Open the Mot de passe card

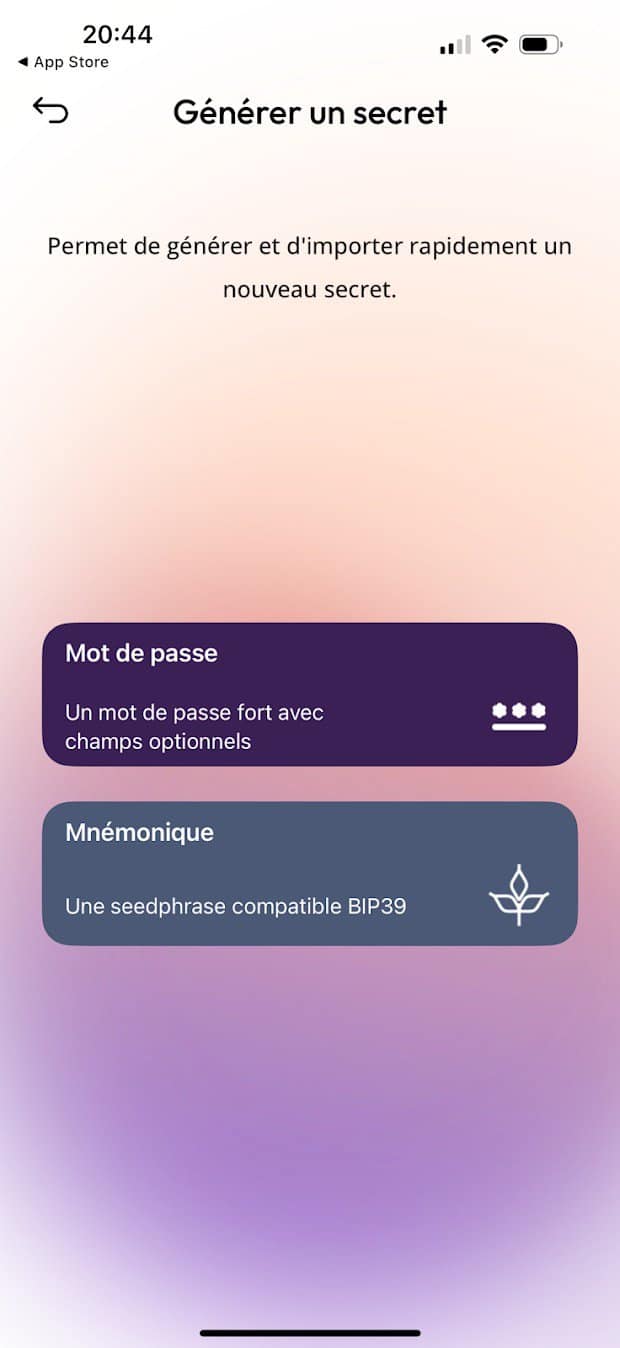click(309, 694)
